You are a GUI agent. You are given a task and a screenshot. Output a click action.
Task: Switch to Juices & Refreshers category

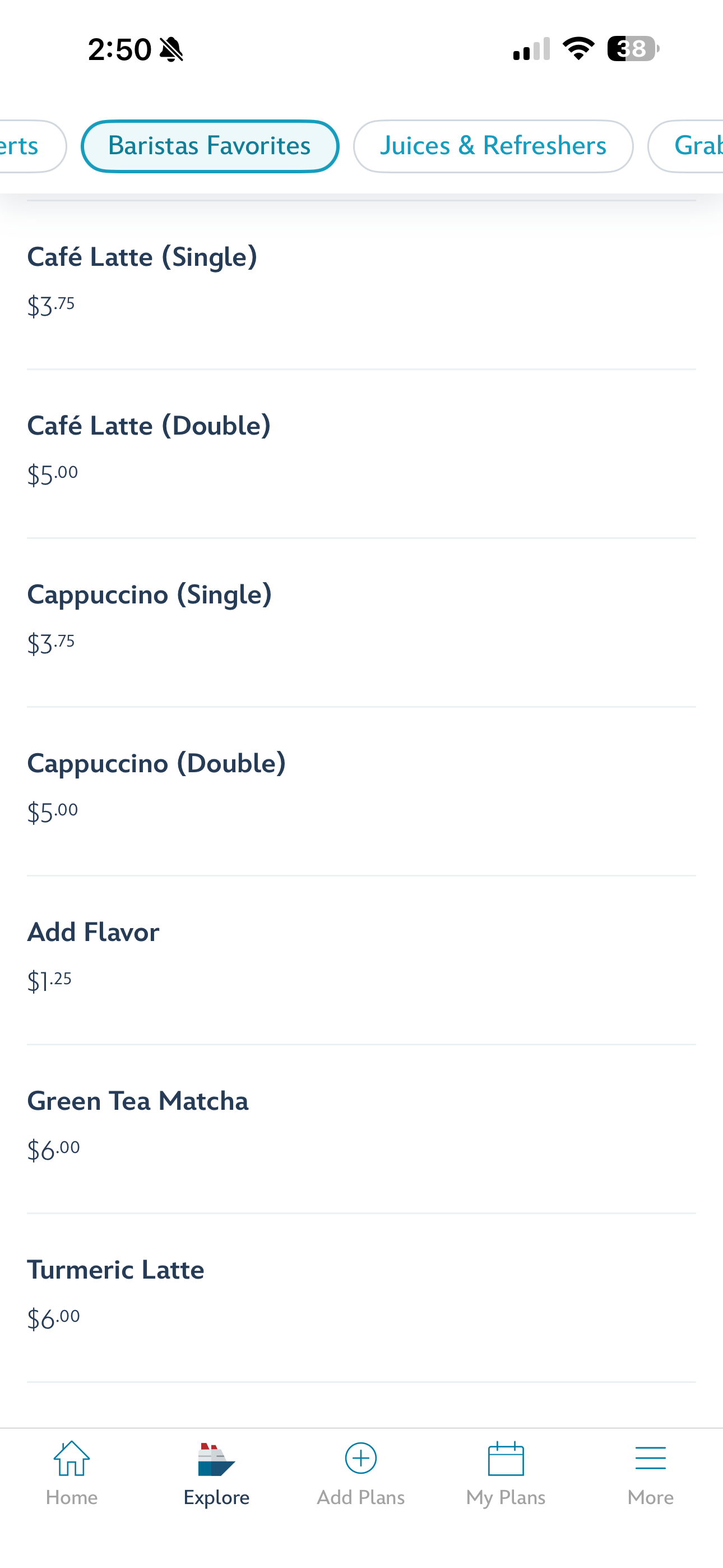tap(493, 146)
